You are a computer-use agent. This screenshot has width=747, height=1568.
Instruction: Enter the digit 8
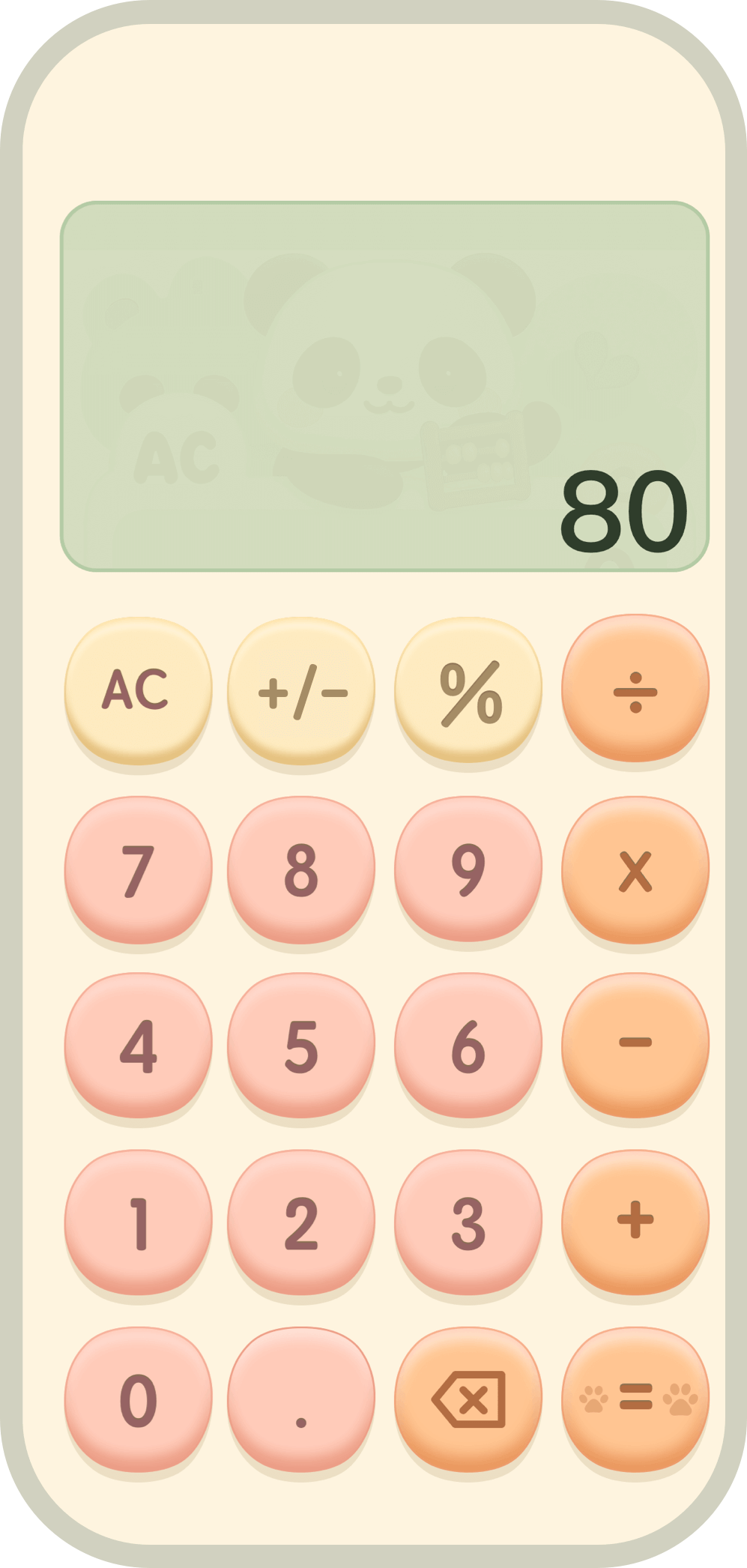click(x=301, y=869)
